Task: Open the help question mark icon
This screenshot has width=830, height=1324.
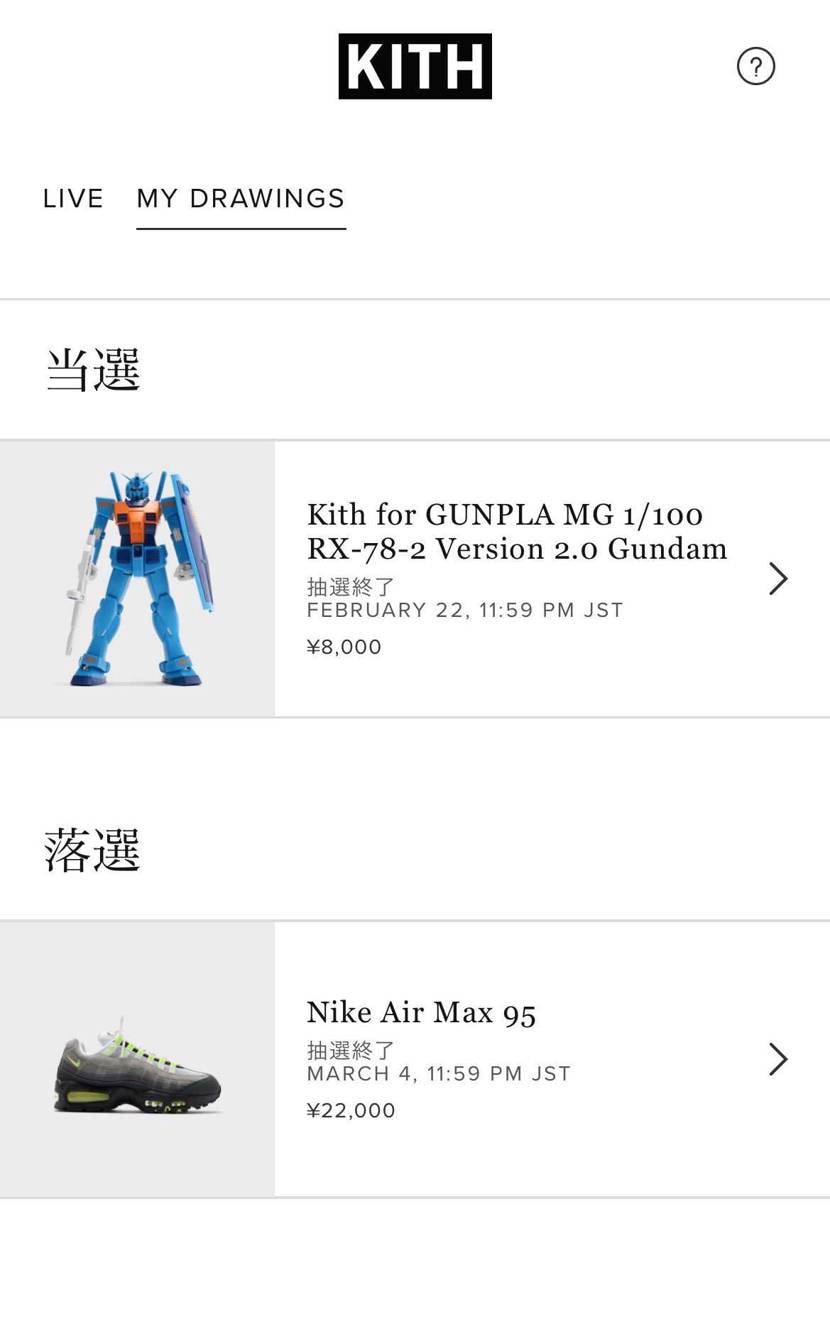Action: [755, 67]
